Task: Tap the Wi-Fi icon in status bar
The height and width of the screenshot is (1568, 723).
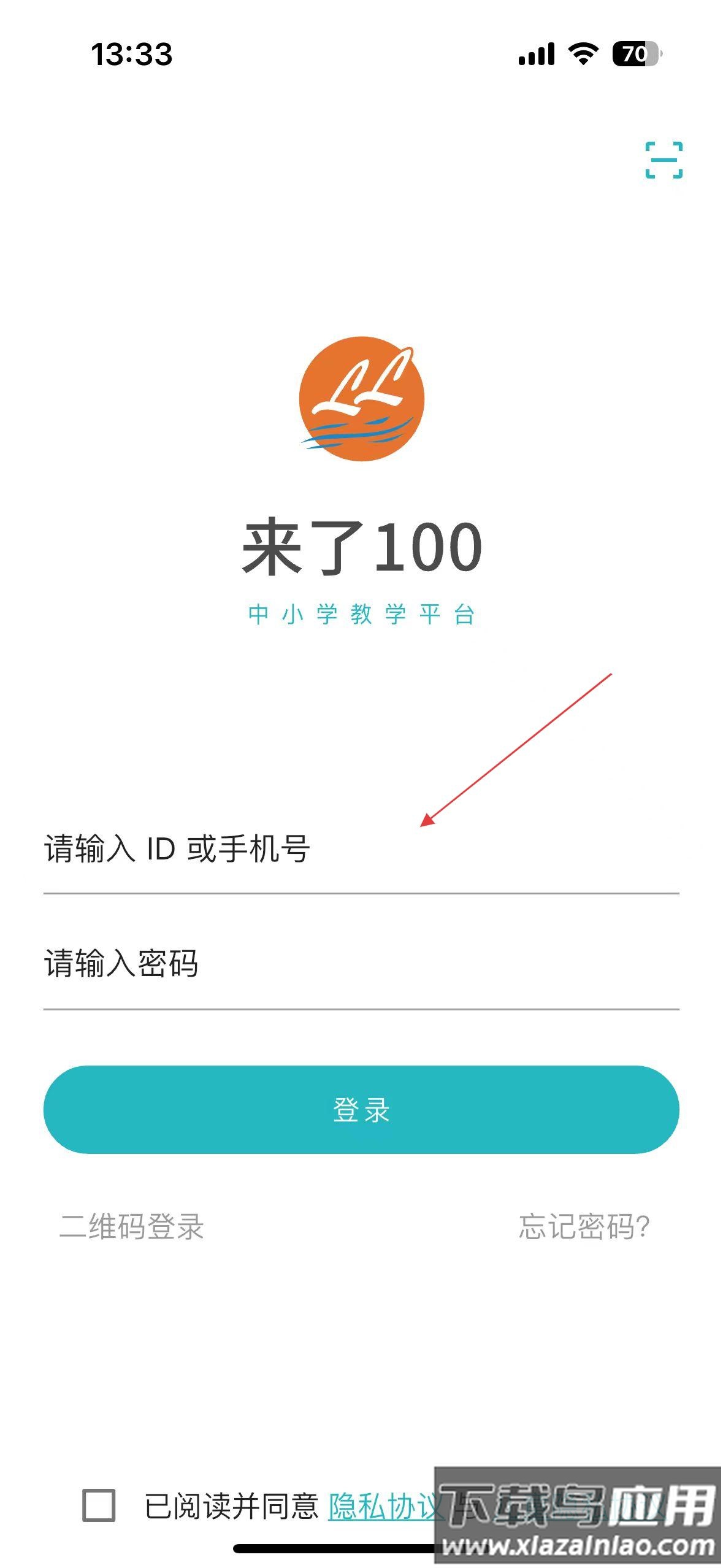Action: pyautogui.click(x=584, y=54)
